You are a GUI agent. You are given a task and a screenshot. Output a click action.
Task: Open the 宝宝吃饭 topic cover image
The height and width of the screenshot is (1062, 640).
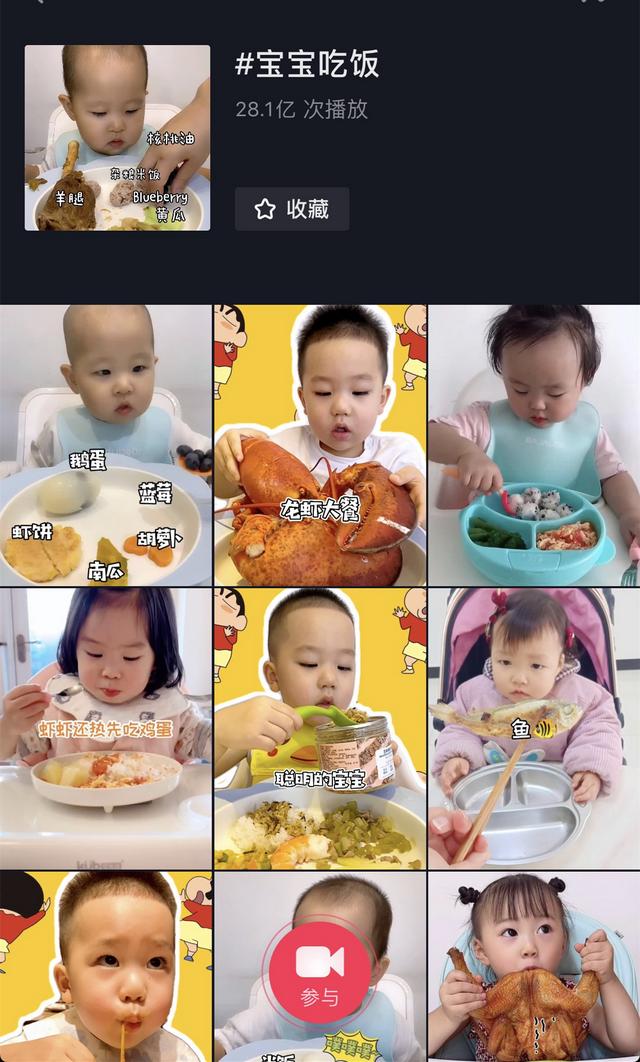(x=117, y=138)
